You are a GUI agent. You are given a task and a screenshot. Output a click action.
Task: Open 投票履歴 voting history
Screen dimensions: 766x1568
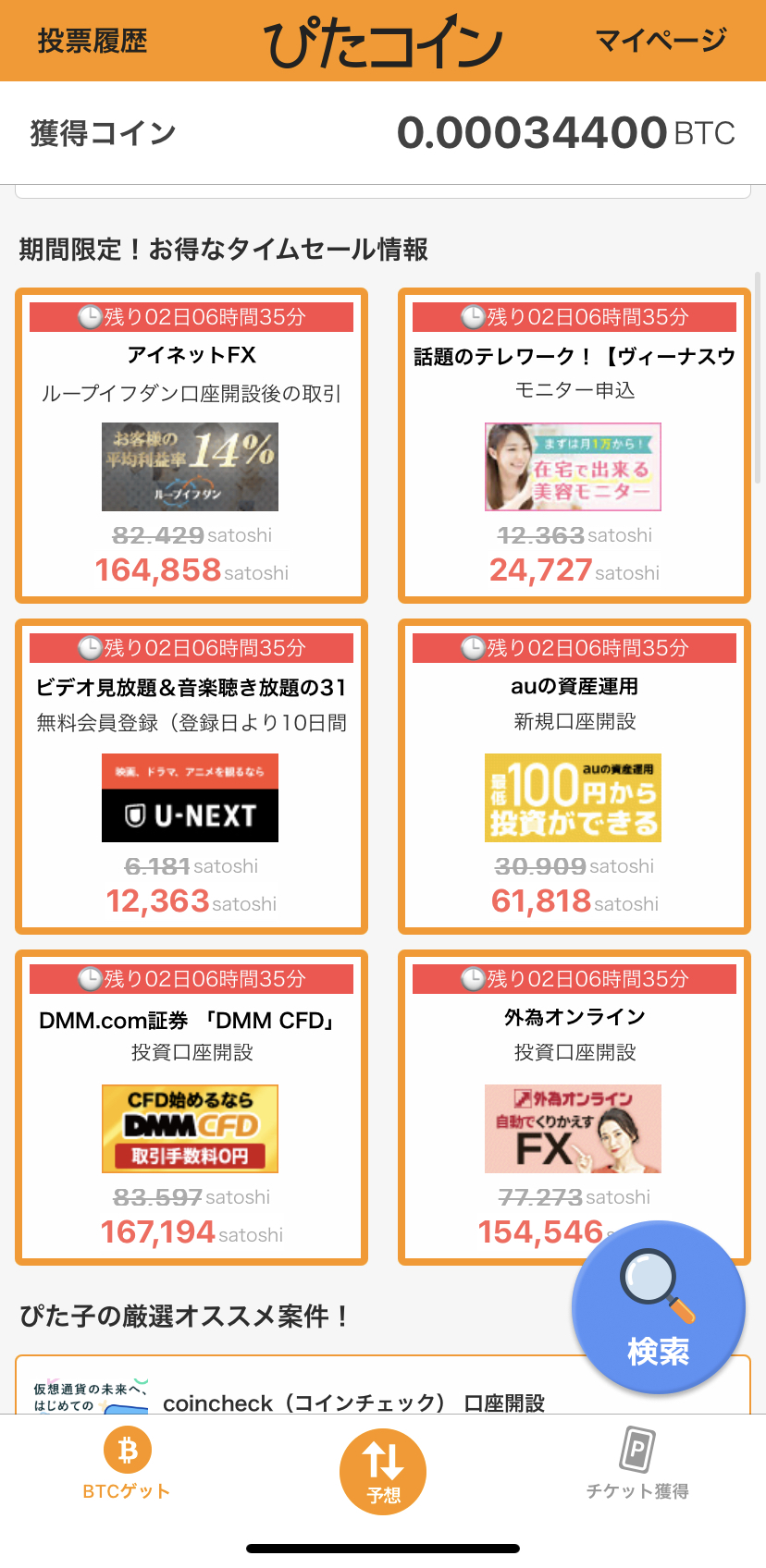[93, 41]
